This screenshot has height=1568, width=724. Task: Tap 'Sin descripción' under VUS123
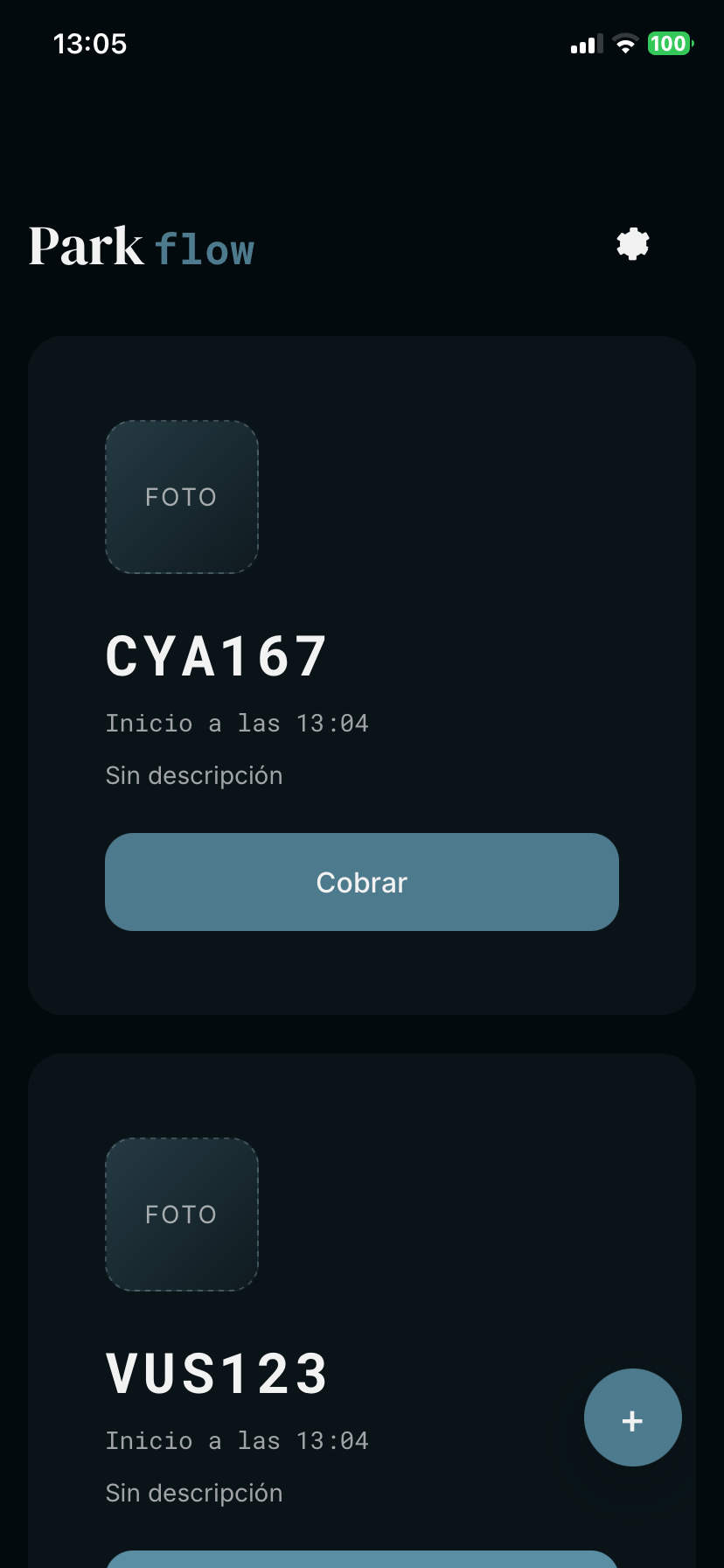click(x=194, y=1493)
